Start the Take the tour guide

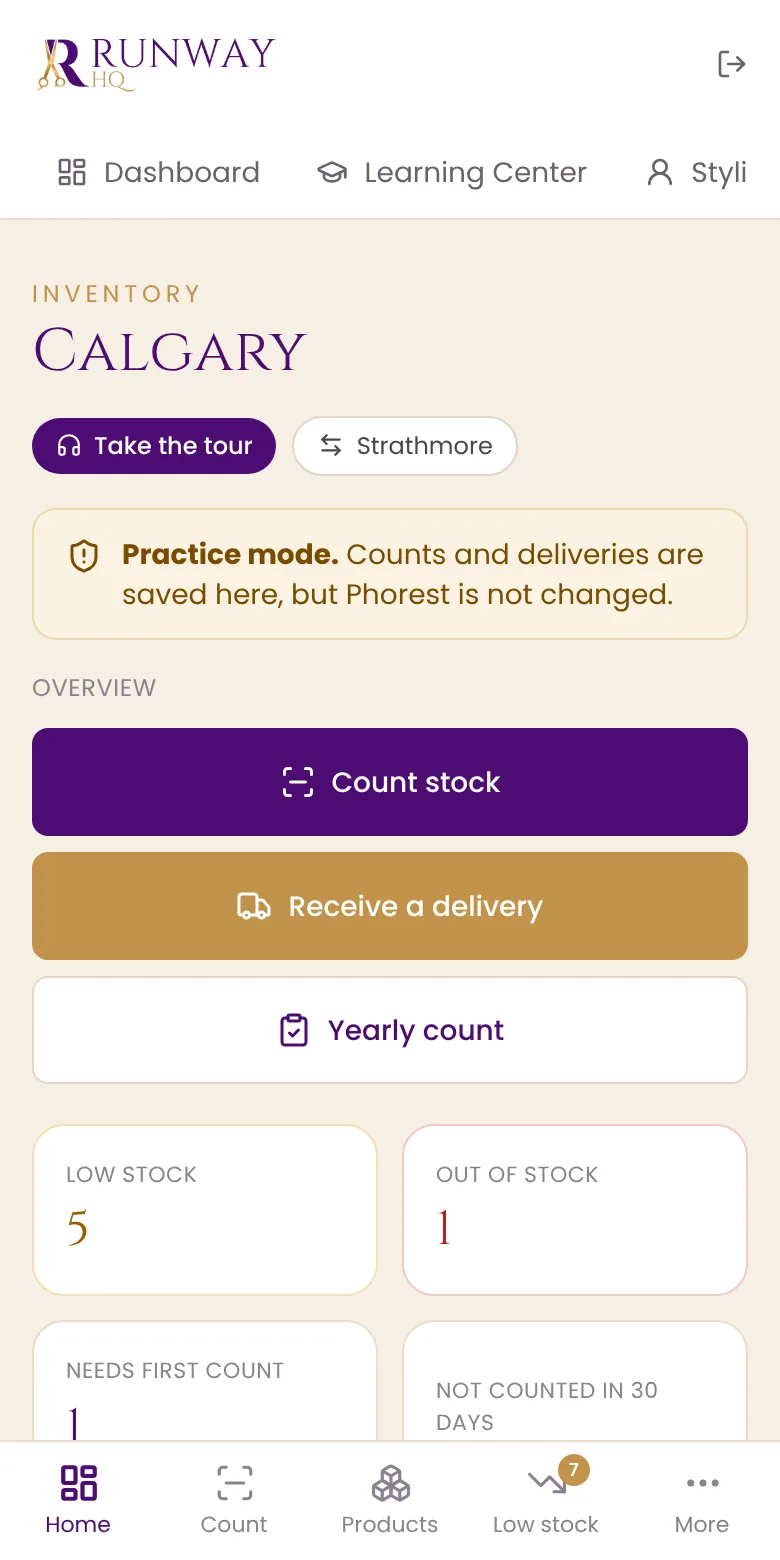click(x=154, y=446)
